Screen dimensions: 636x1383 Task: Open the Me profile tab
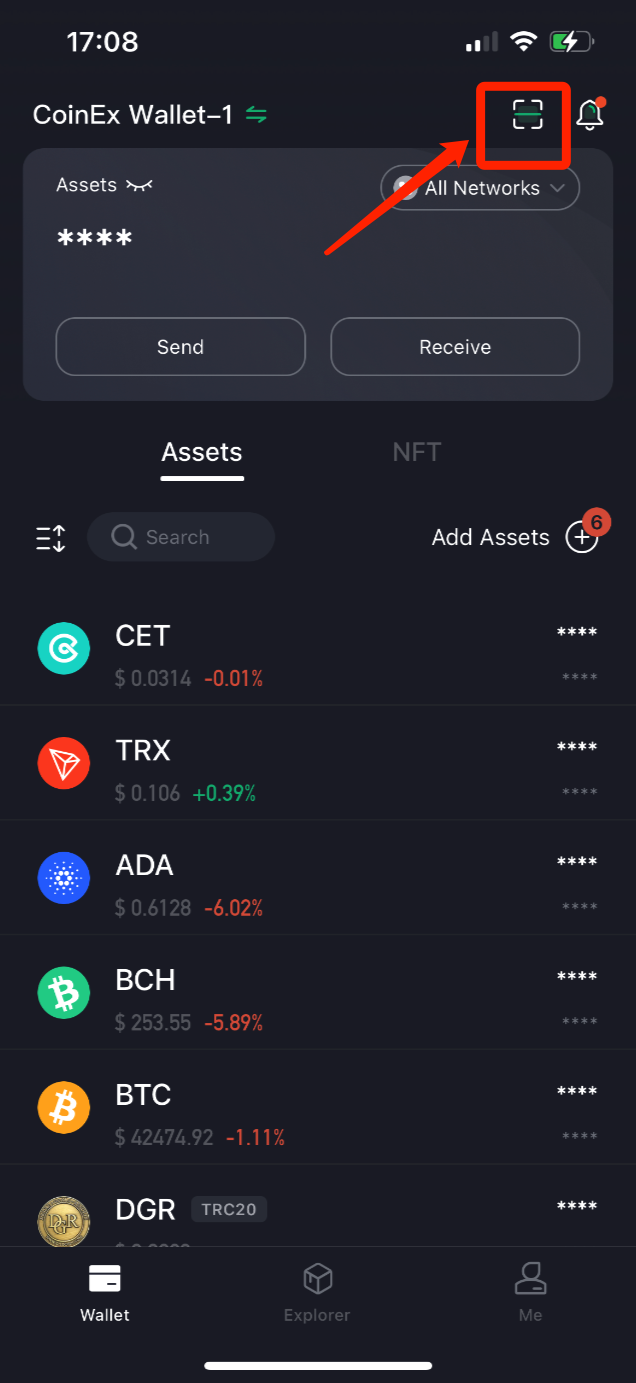point(530,1291)
